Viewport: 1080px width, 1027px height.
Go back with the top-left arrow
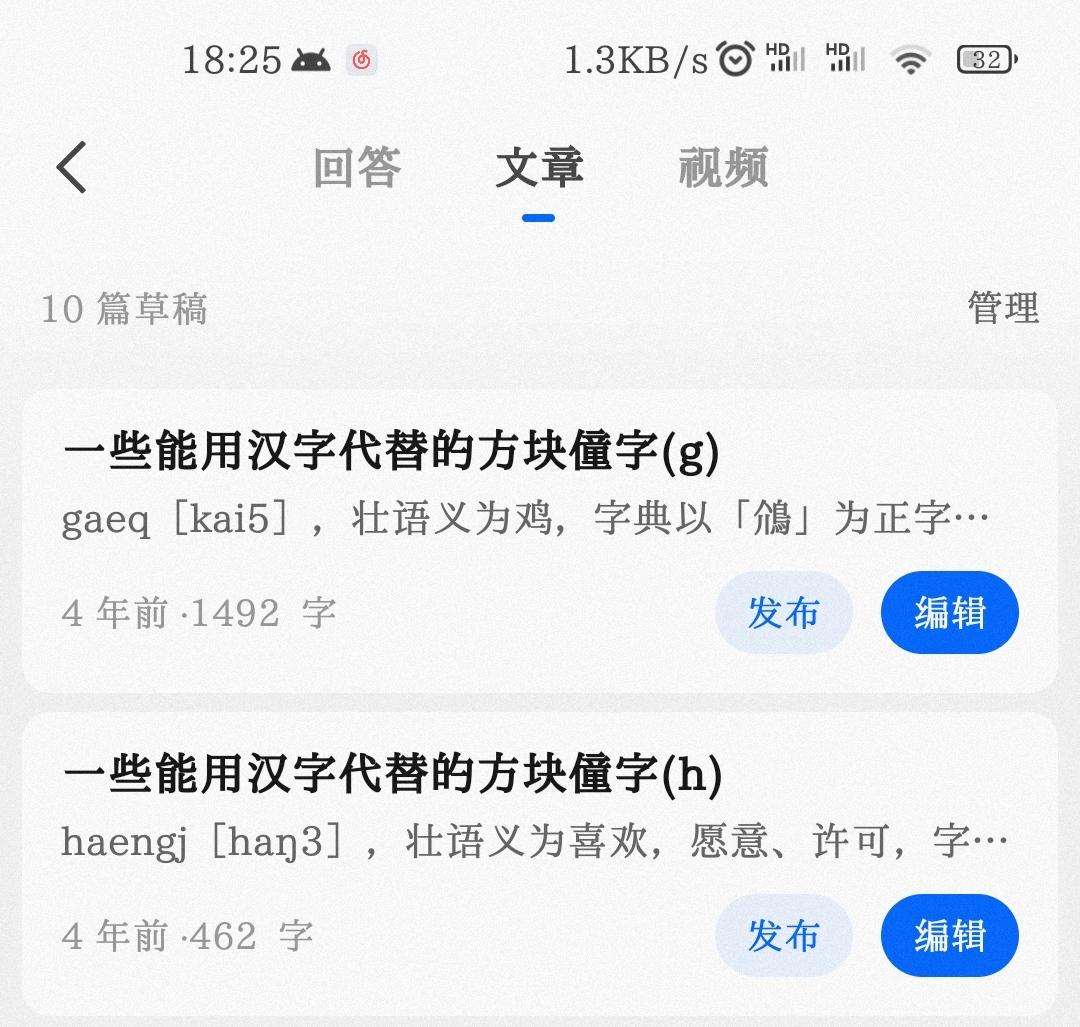pyautogui.click(x=72, y=167)
